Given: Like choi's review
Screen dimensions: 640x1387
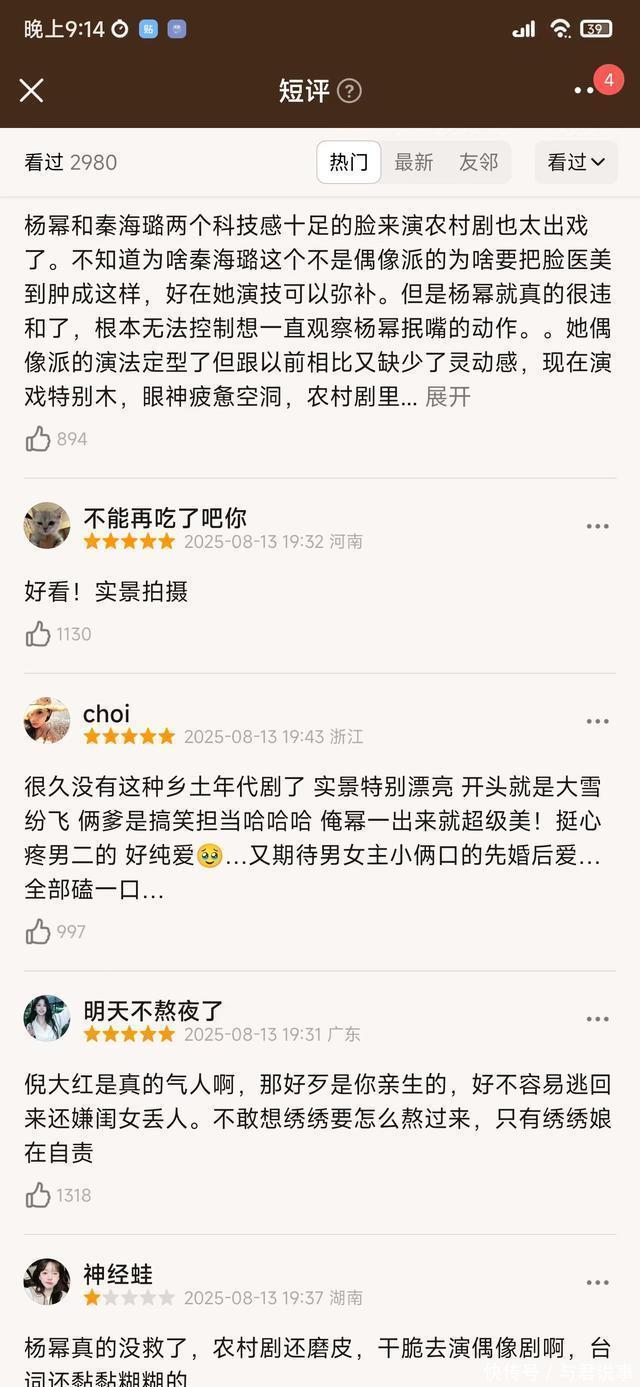Looking at the screenshot, I should point(39,932).
